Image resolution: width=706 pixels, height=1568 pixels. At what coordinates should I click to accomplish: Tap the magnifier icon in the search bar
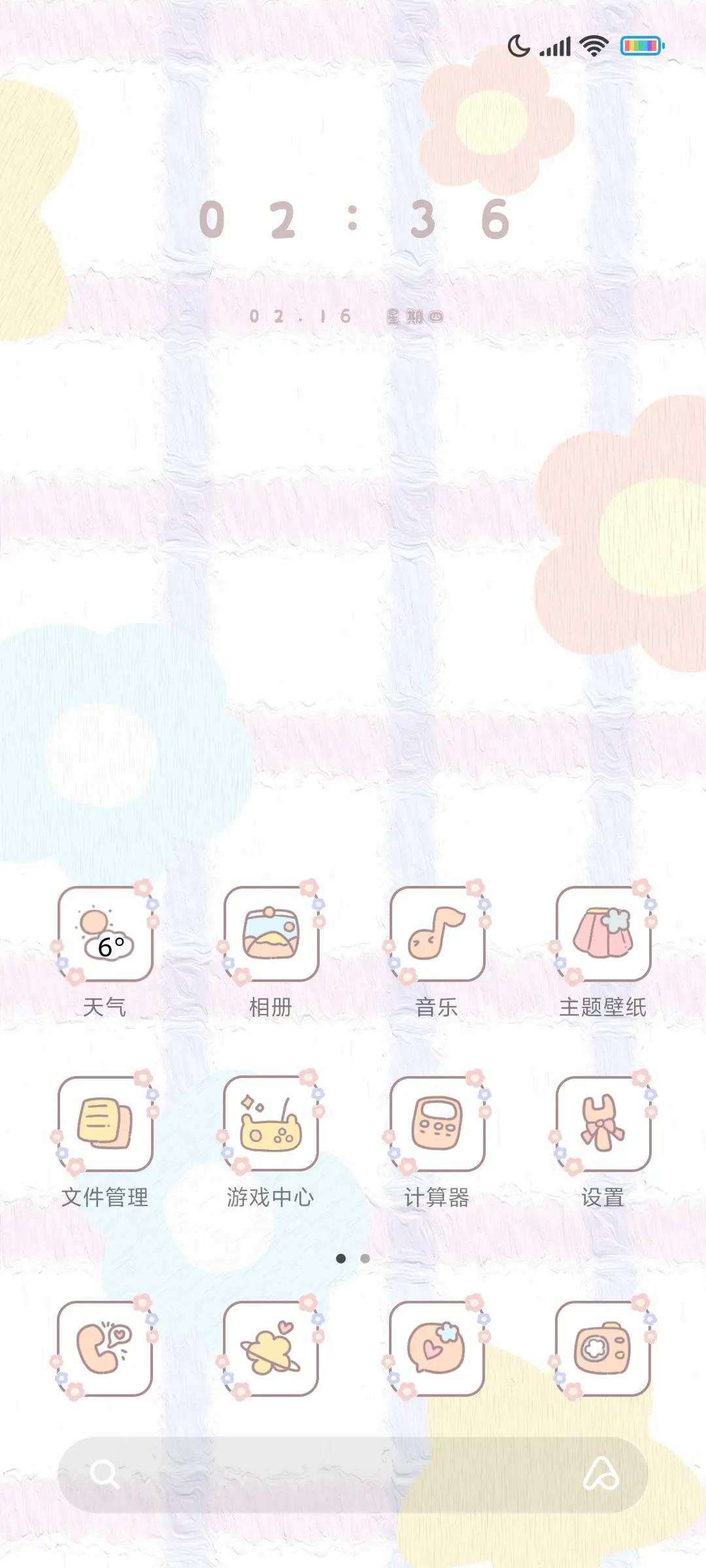(x=105, y=1474)
